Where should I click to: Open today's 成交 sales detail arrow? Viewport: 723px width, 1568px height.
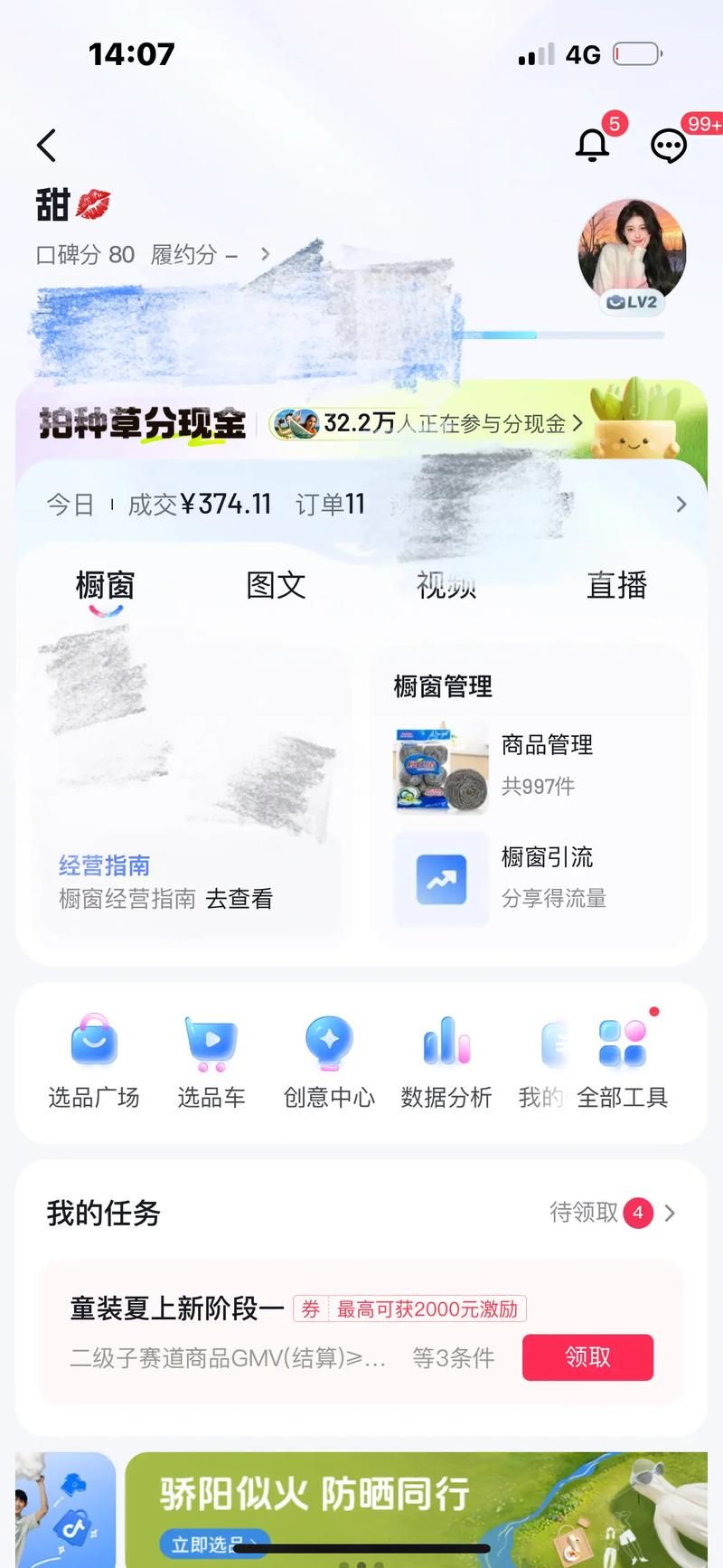tap(681, 505)
